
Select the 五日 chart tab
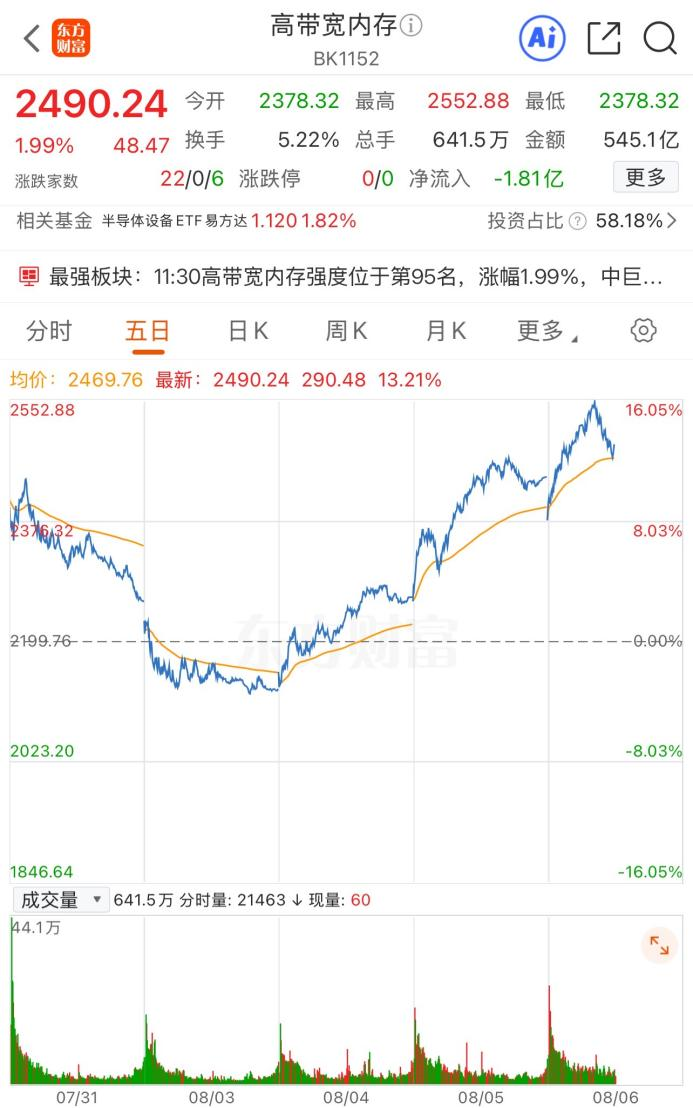pyautogui.click(x=147, y=331)
